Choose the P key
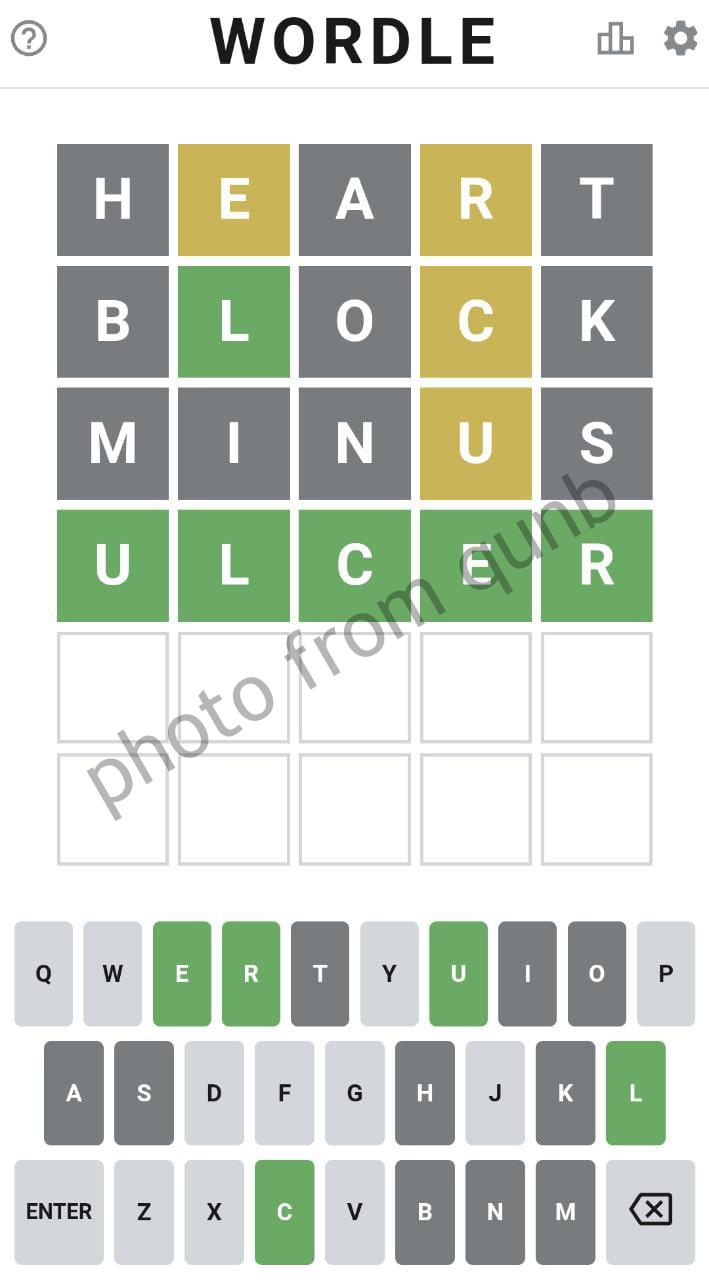The image size is (709, 1280). [x=665, y=974]
